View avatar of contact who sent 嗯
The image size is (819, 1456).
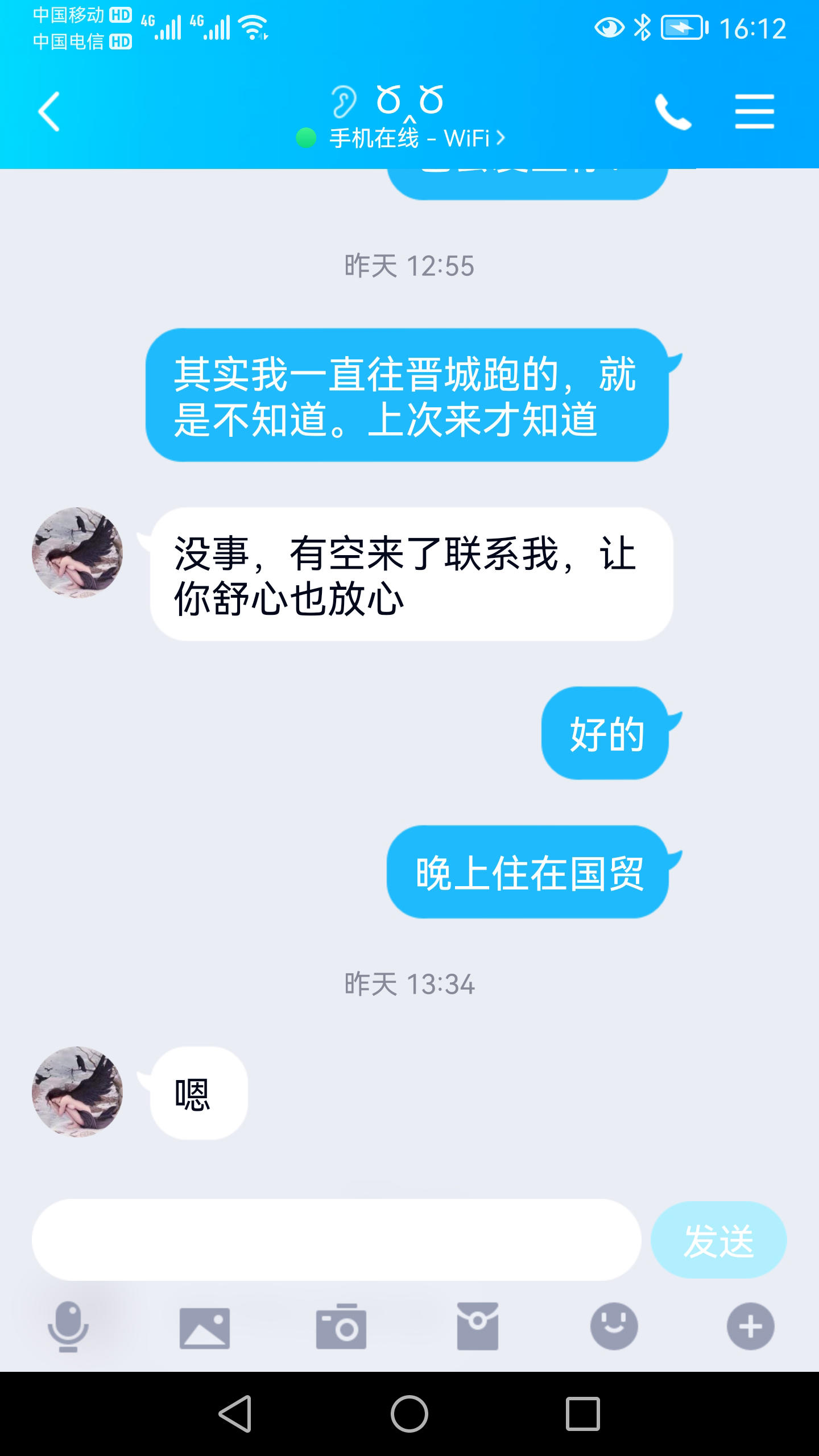coord(77,1092)
